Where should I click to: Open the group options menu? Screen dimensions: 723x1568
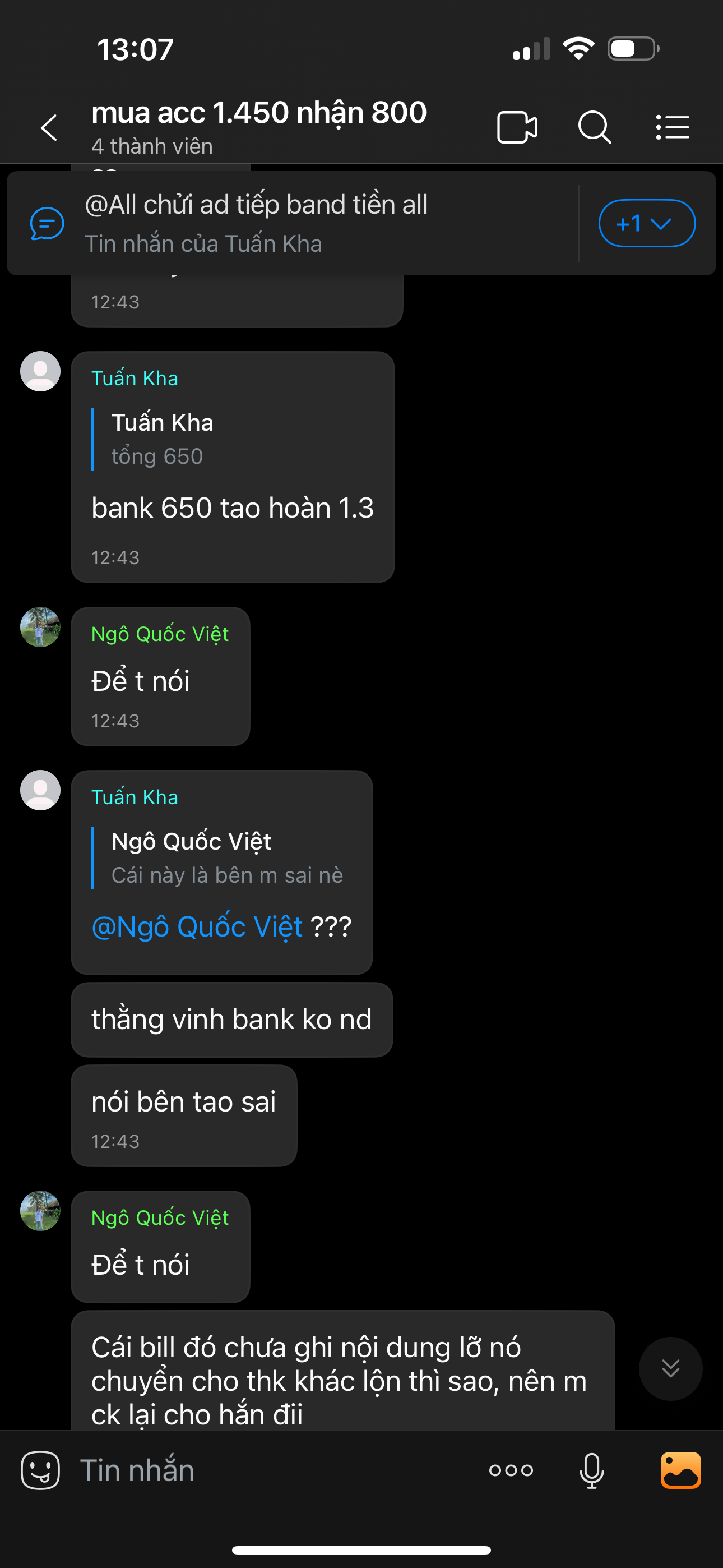pyautogui.click(x=673, y=128)
